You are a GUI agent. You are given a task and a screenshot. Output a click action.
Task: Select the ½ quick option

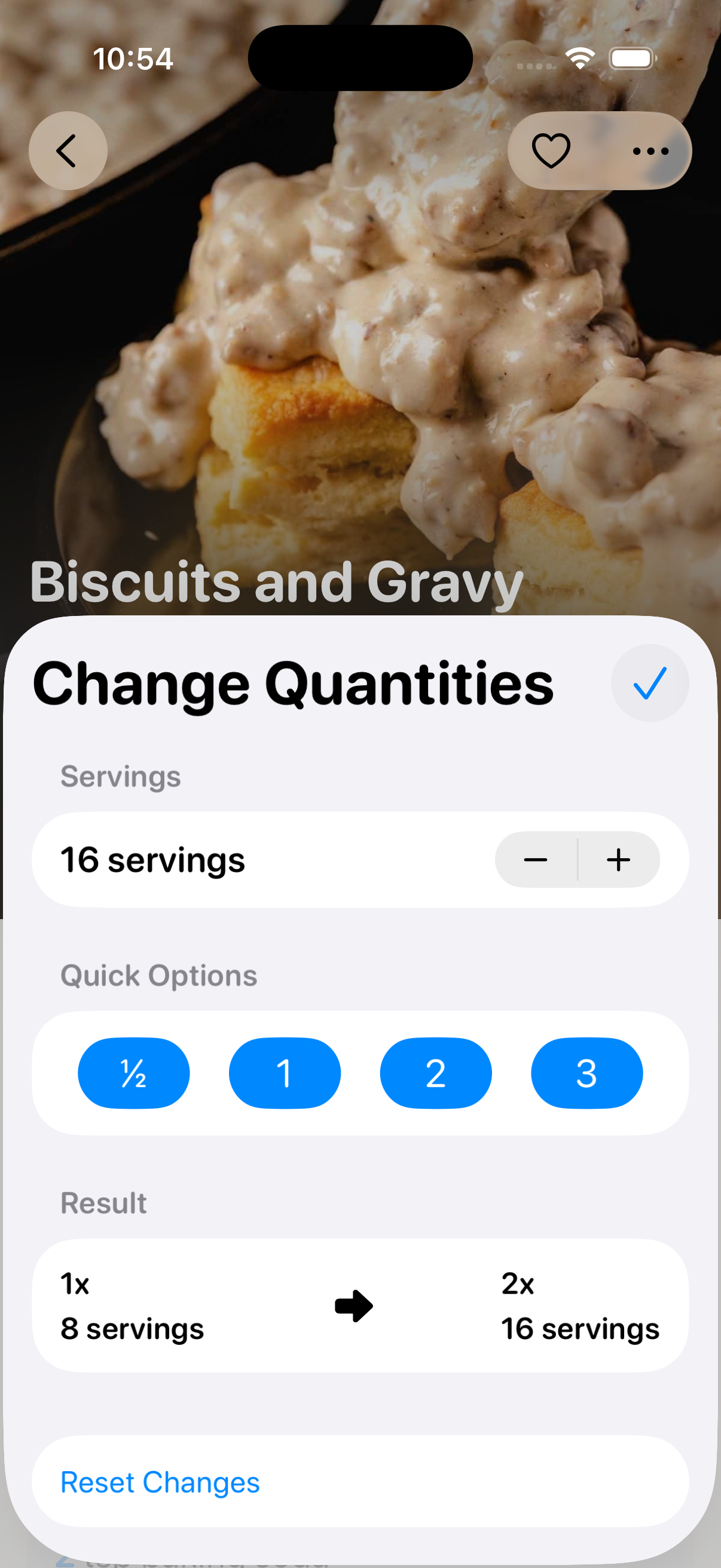pyautogui.click(x=133, y=1073)
